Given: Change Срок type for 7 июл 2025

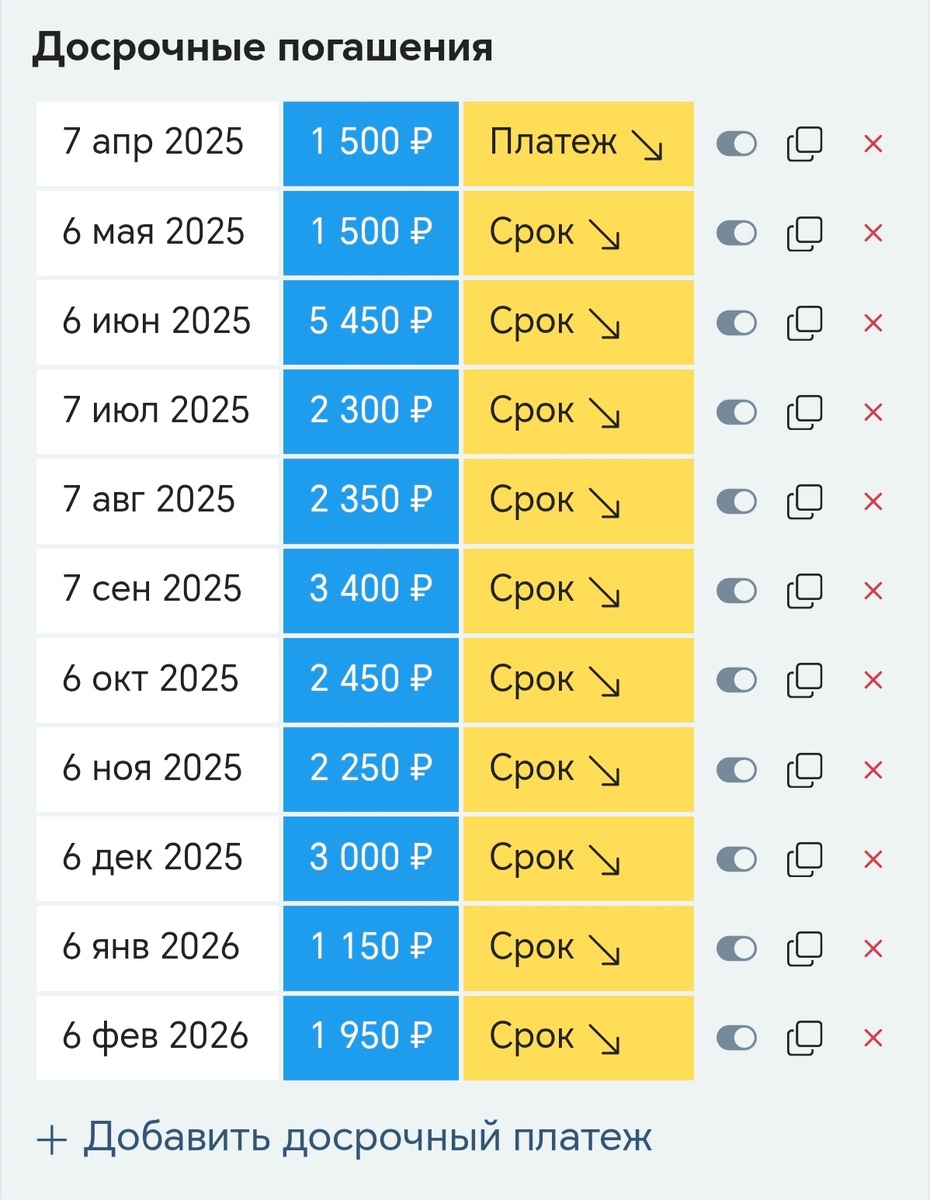Looking at the screenshot, I should pyautogui.click(x=578, y=412).
